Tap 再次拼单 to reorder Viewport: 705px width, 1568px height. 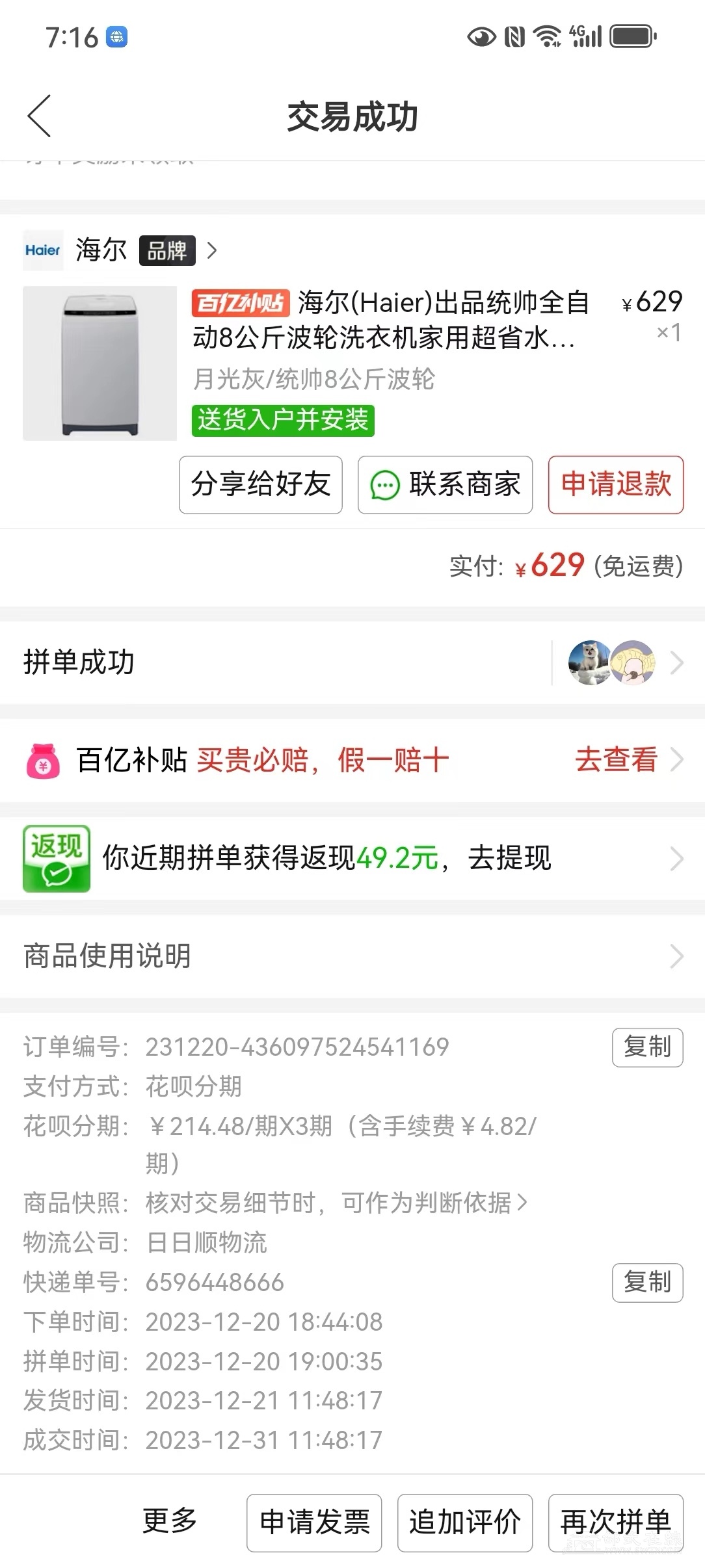pyautogui.click(x=615, y=1522)
